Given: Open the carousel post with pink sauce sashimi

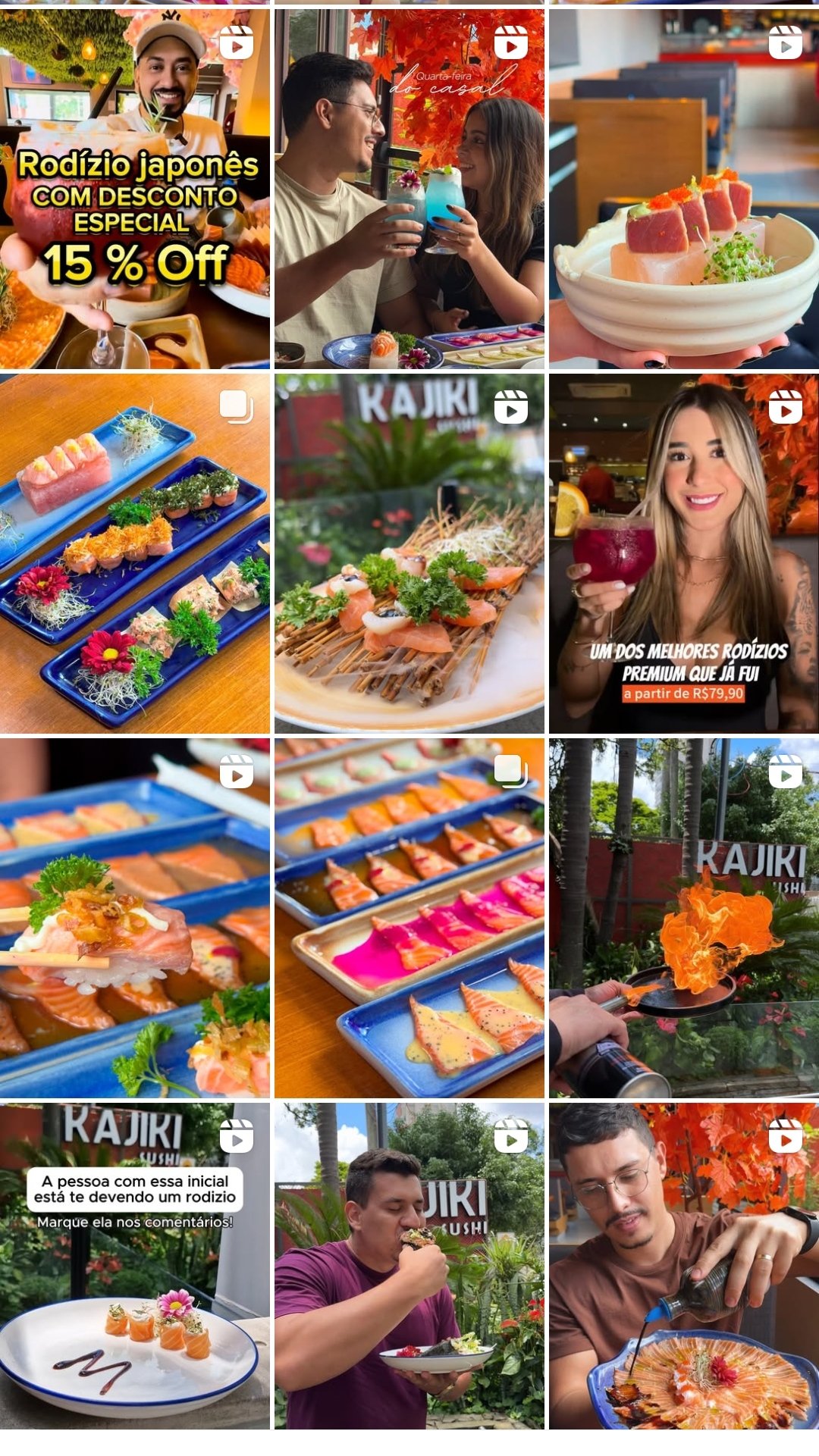Looking at the screenshot, I should [409, 918].
